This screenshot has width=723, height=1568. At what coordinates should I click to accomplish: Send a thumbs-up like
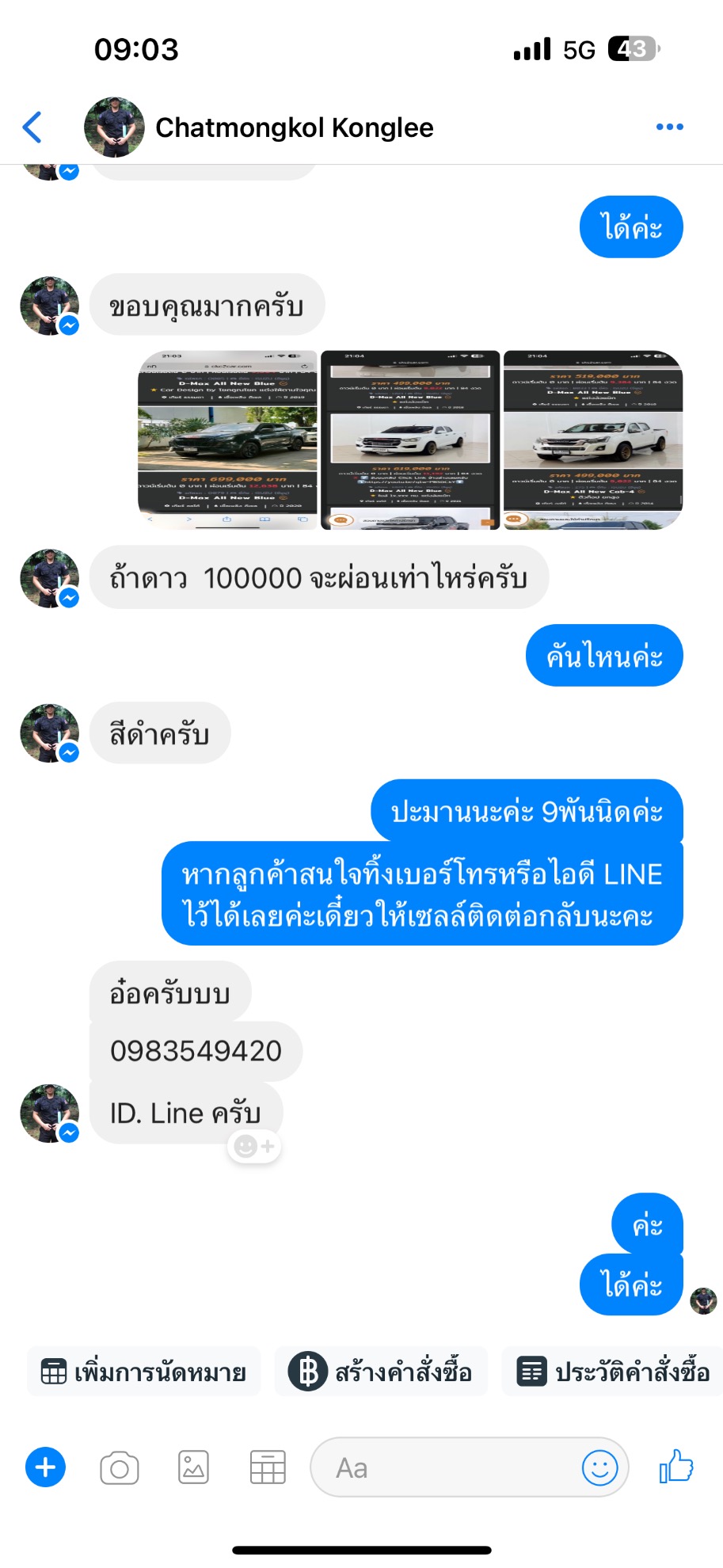676,1466
